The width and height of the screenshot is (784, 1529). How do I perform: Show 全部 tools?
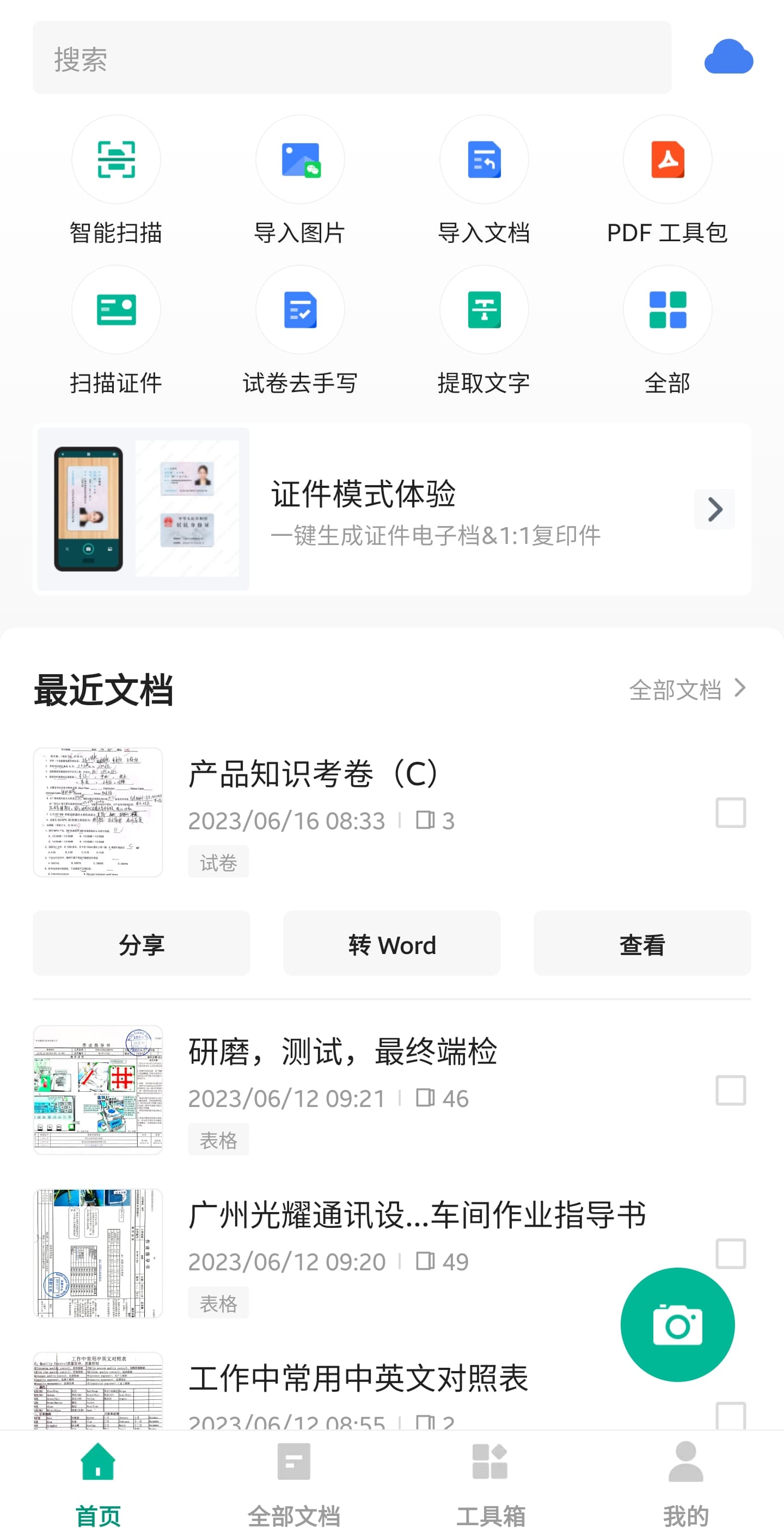tap(667, 330)
